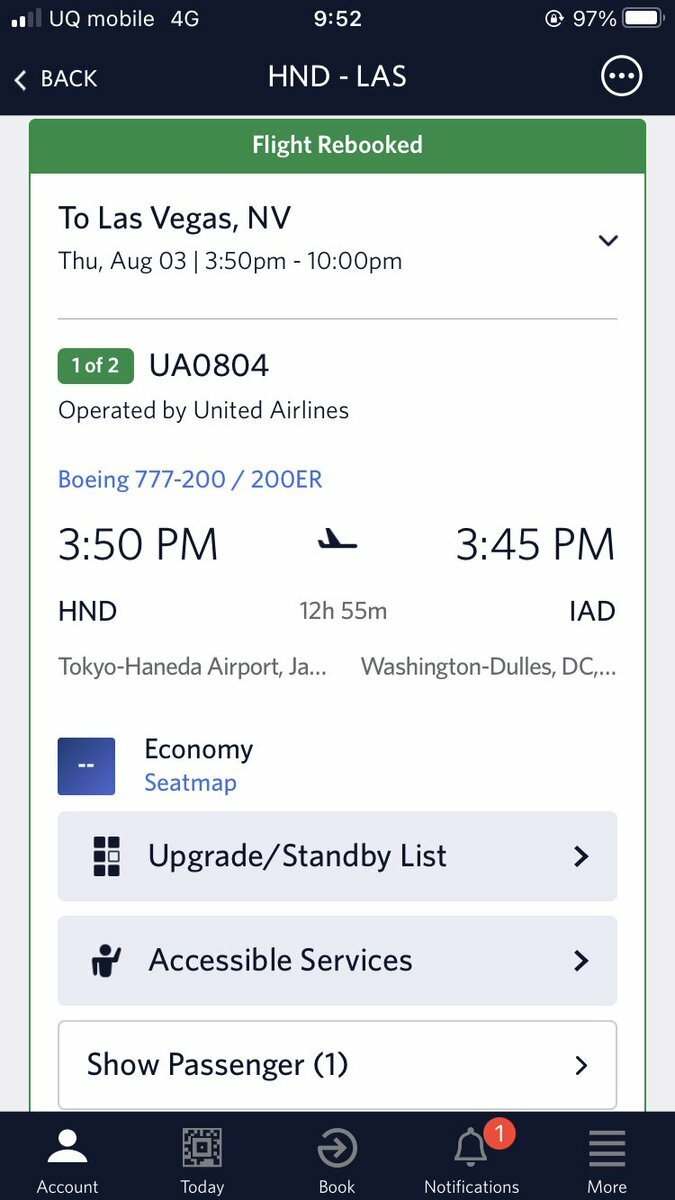Viewport: 675px width, 1200px height.
Task: View the Seatmap for the Economy seat
Action: (190, 782)
